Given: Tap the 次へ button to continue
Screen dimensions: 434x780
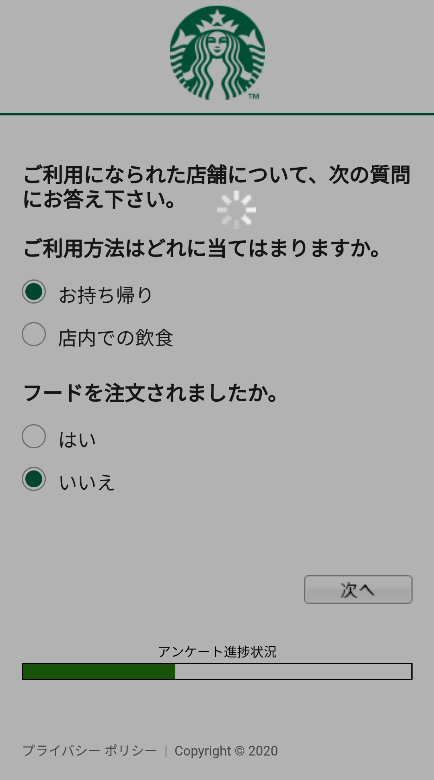Looking at the screenshot, I should pos(358,589).
